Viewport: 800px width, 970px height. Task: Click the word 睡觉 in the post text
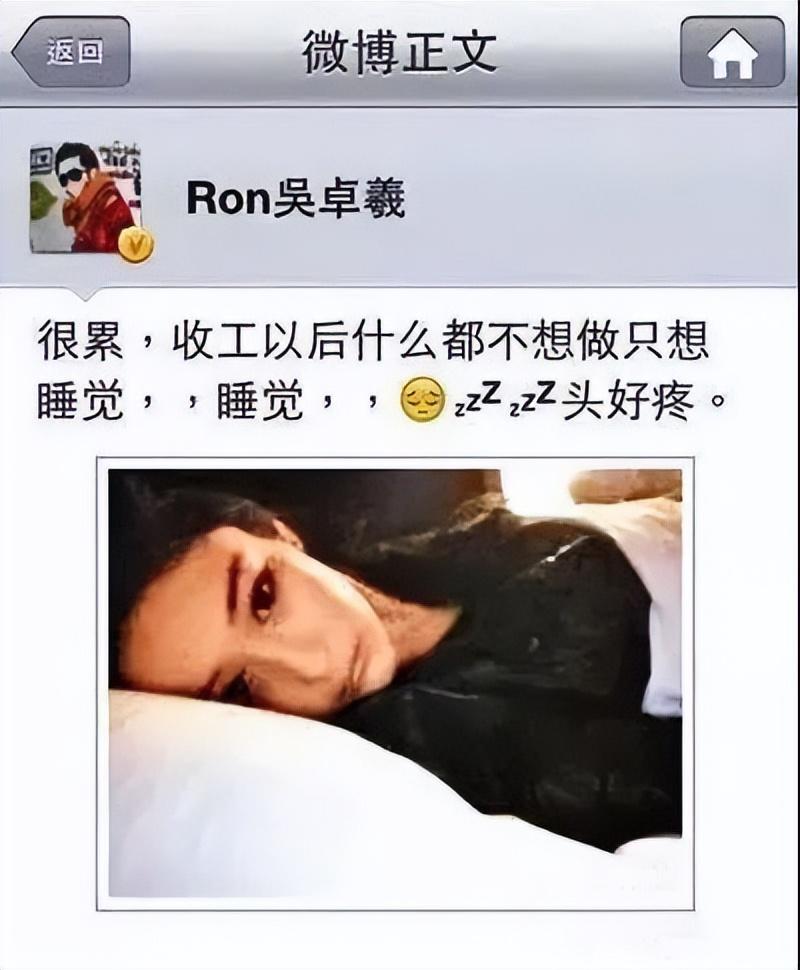click(80, 395)
